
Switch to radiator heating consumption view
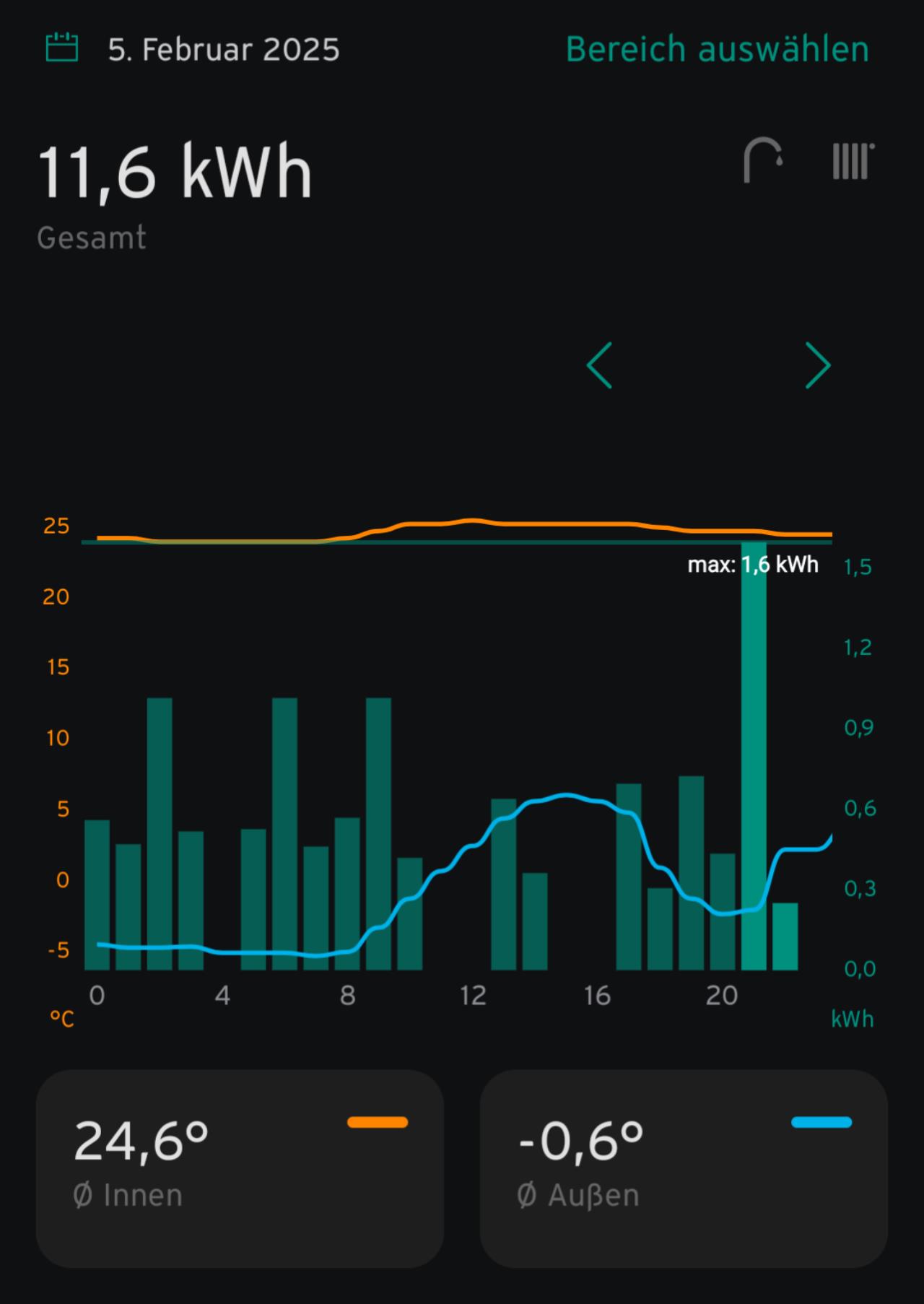pos(853,160)
